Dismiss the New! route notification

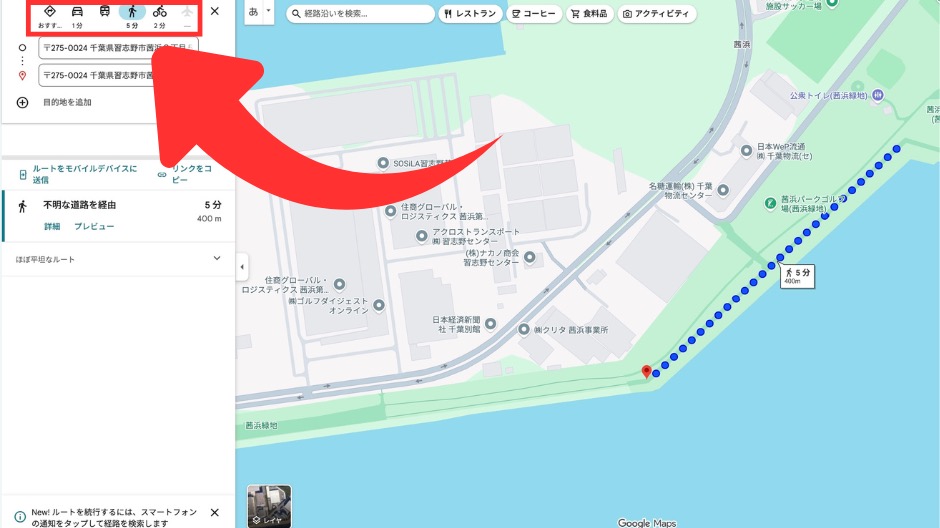click(x=214, y=512)
